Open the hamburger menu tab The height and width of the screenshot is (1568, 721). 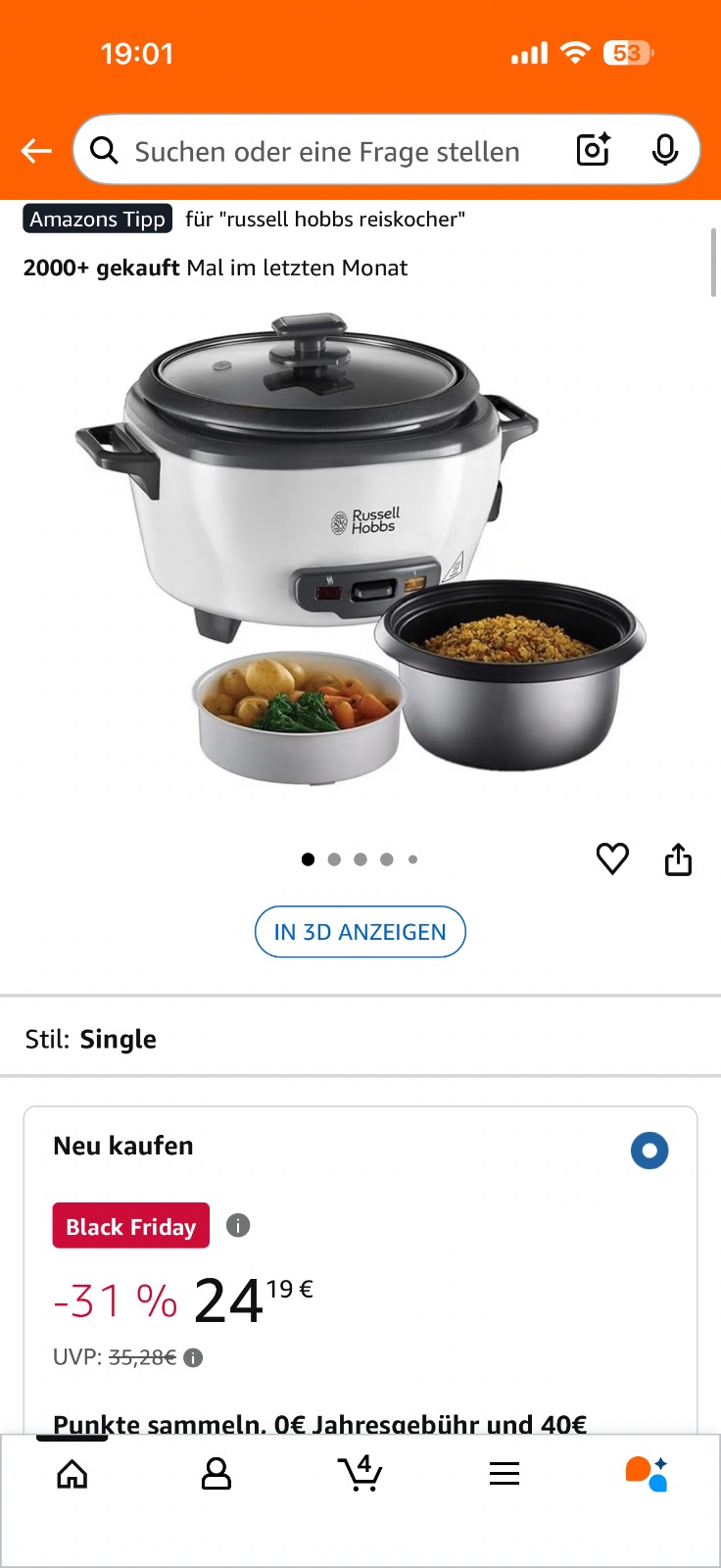pos(504,1474)
